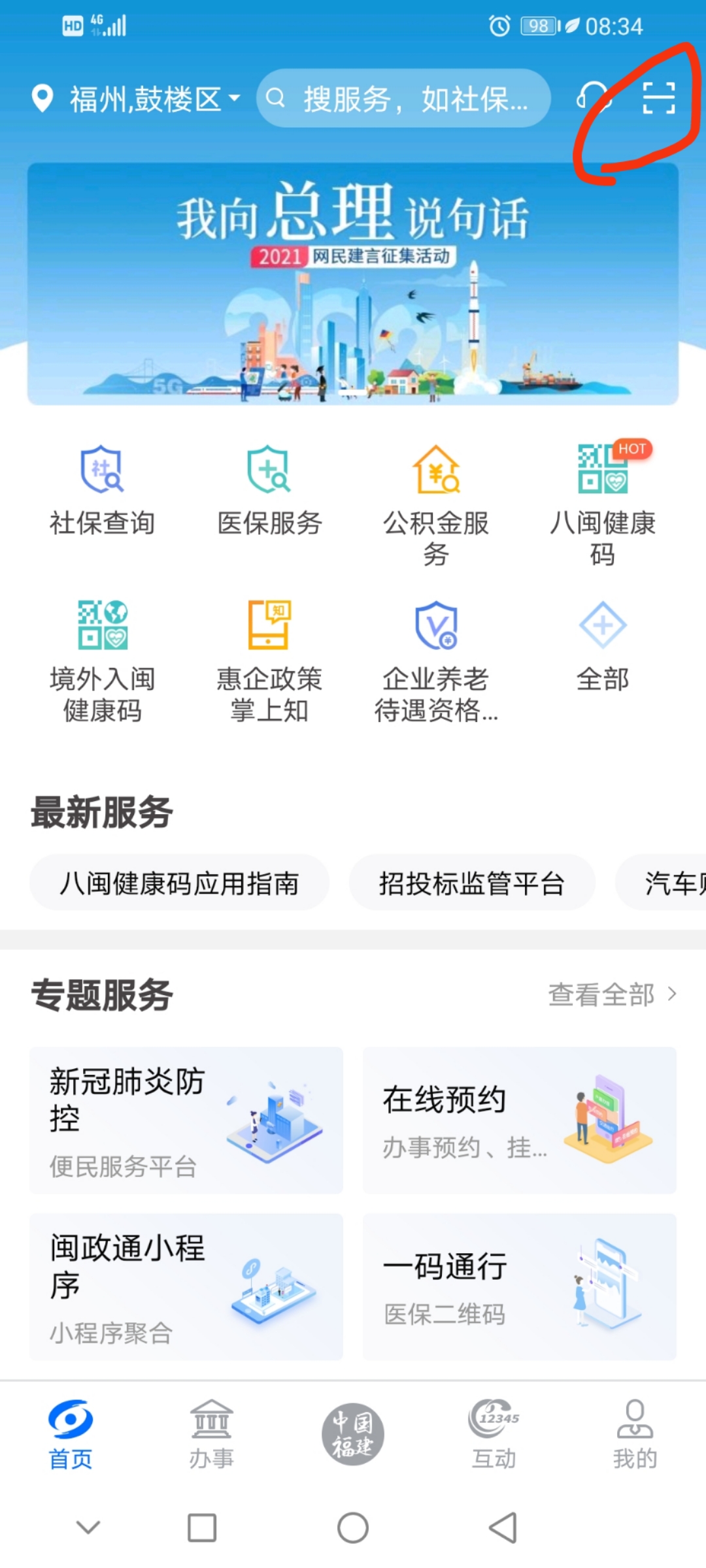Open the QR scan icon

coord(658,99)
